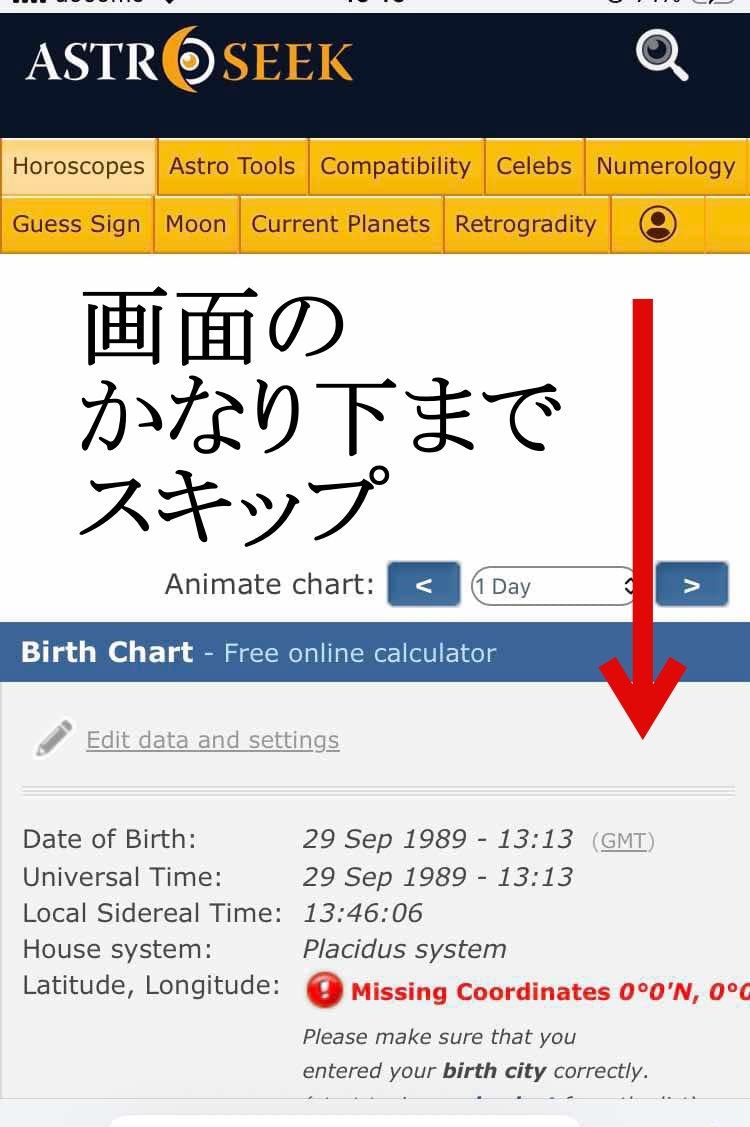Open the Retrogradity section
This screenshot has width=750, height=1127.
tap(525, 224)
